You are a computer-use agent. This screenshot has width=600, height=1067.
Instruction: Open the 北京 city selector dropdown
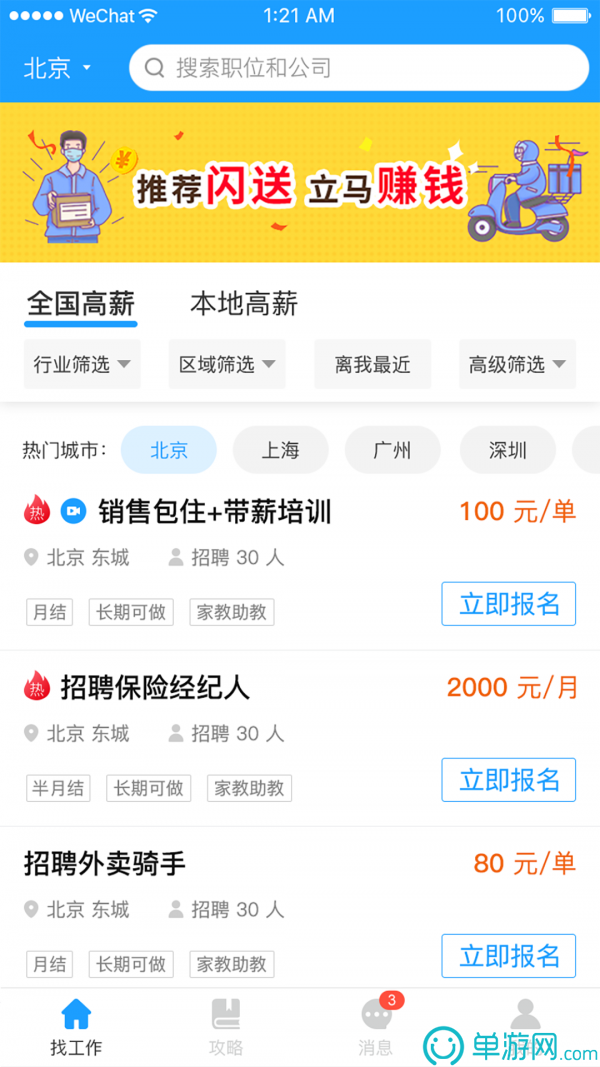coord(58,68)
